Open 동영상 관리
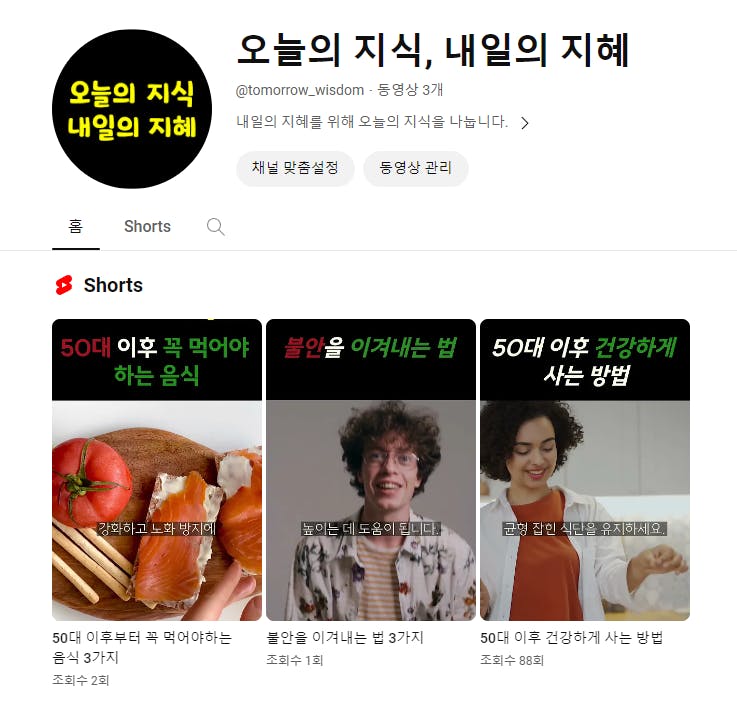 (x=415, y=168)
